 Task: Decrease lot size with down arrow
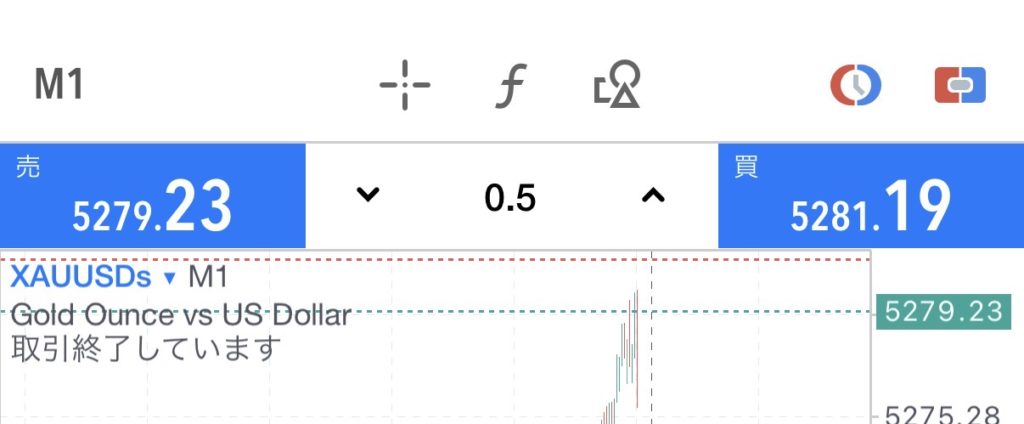pyautogui.click(x=368, y=197)
